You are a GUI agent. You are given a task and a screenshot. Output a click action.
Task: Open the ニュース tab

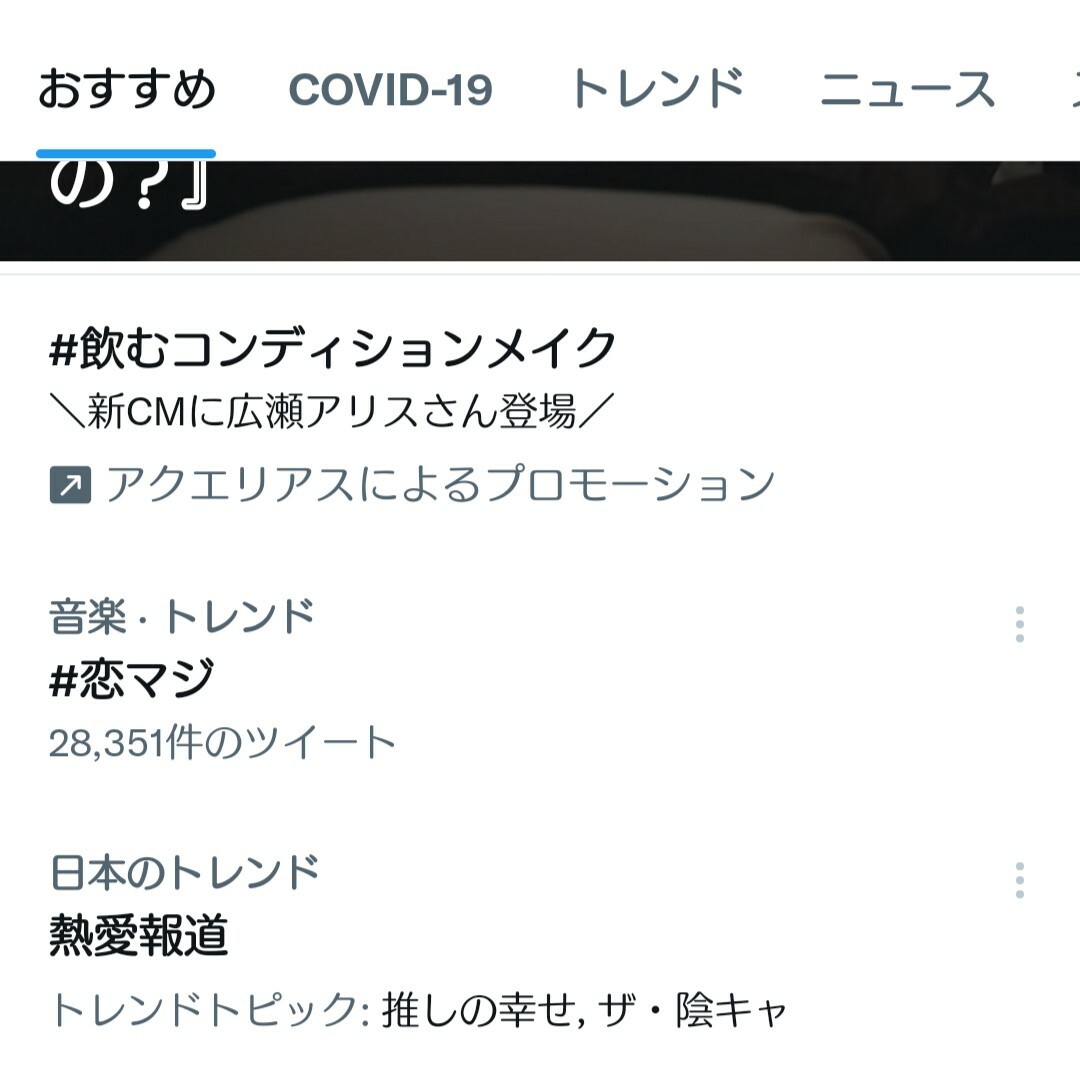(907, 90)
